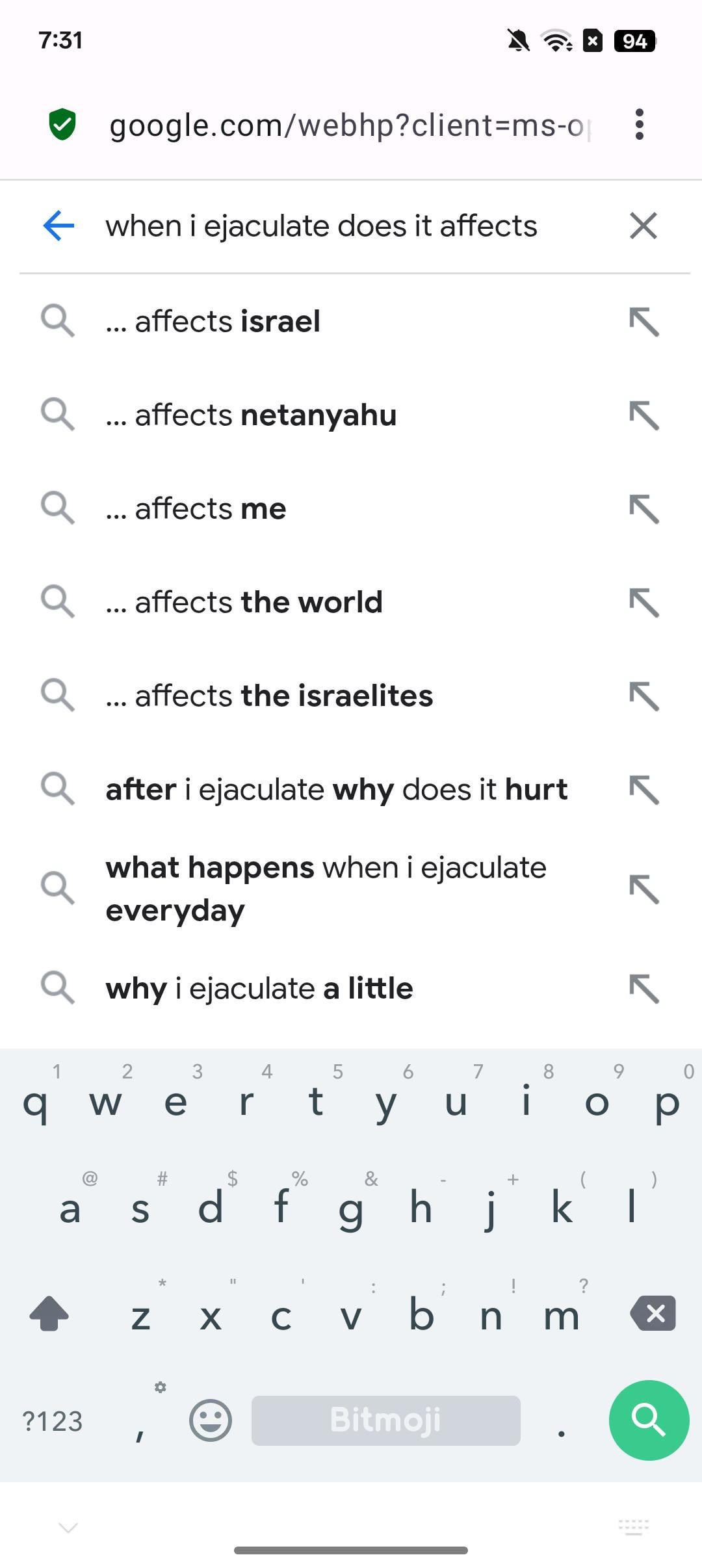Tap the shield site security icon
The width and height of the screenshot is (702, 1568).
coord(62,124)
